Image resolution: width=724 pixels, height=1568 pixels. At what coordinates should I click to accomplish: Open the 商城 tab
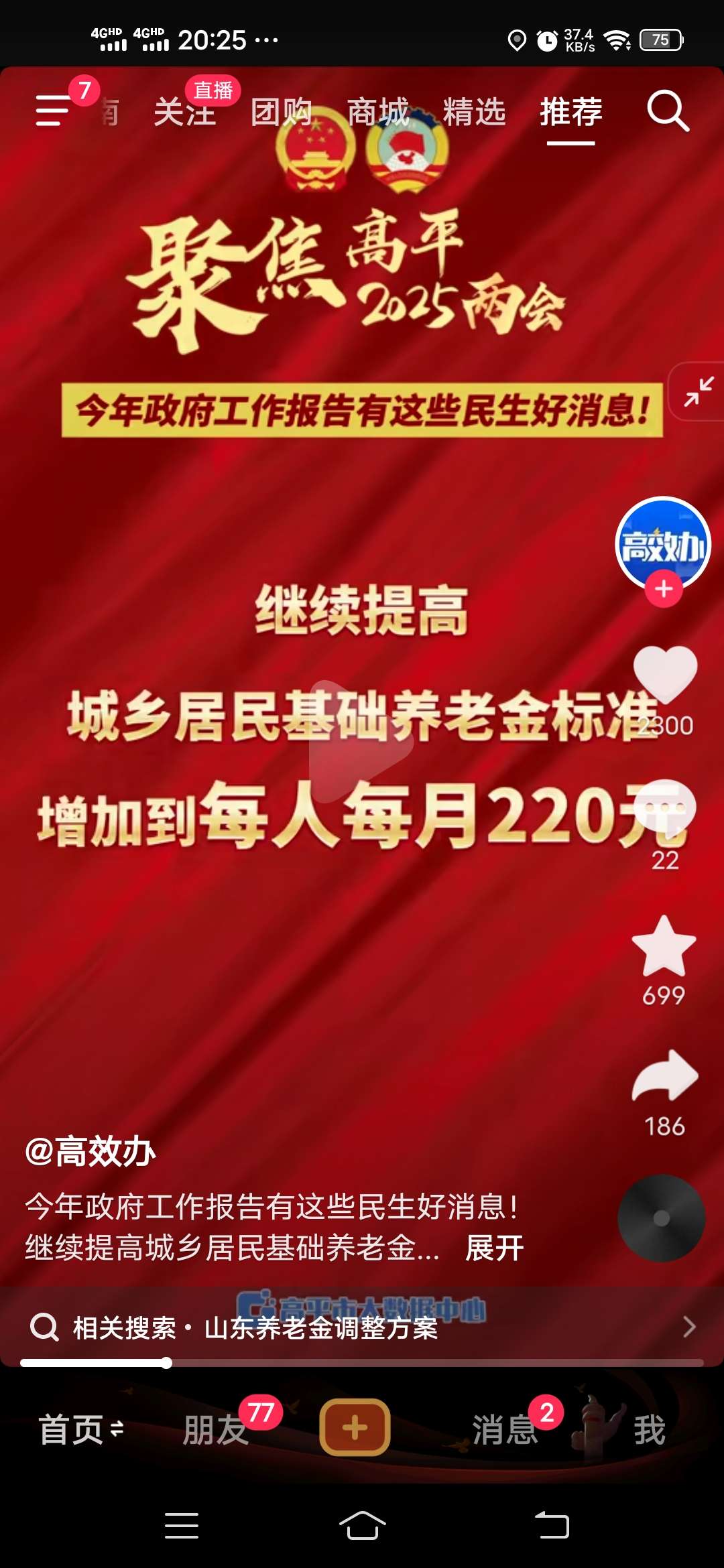[x=378, y=112]
